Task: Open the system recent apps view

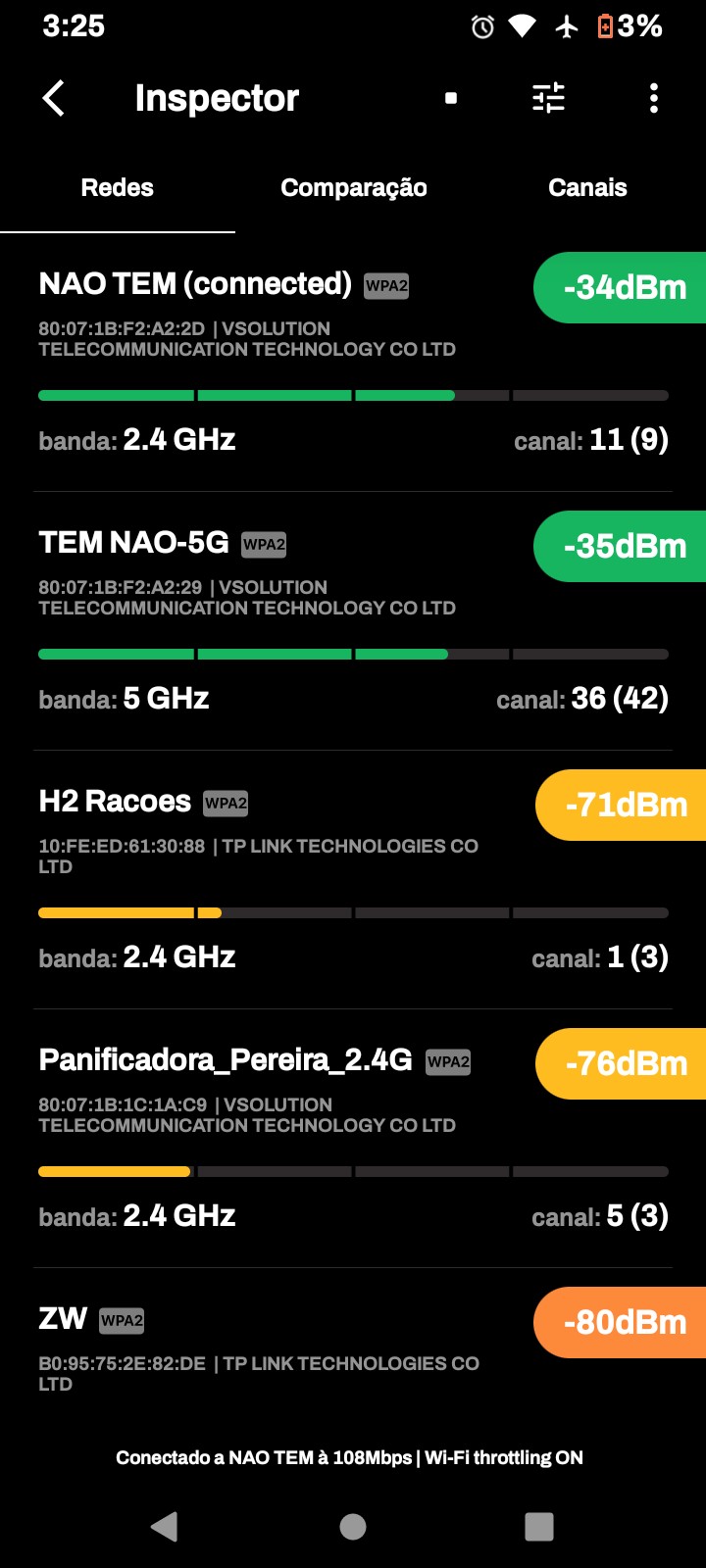Action: (x=539, y=1526)
